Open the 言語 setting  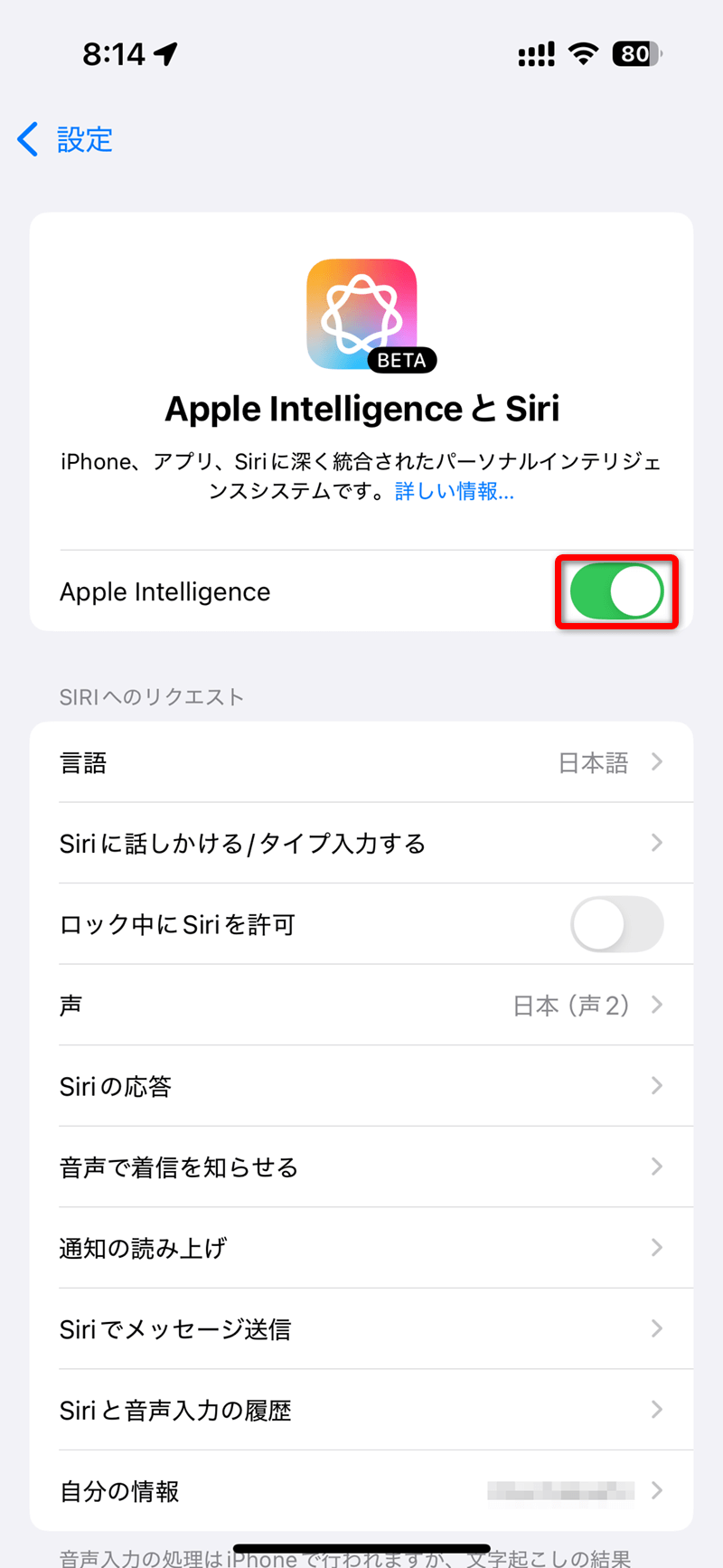(361, 762)
